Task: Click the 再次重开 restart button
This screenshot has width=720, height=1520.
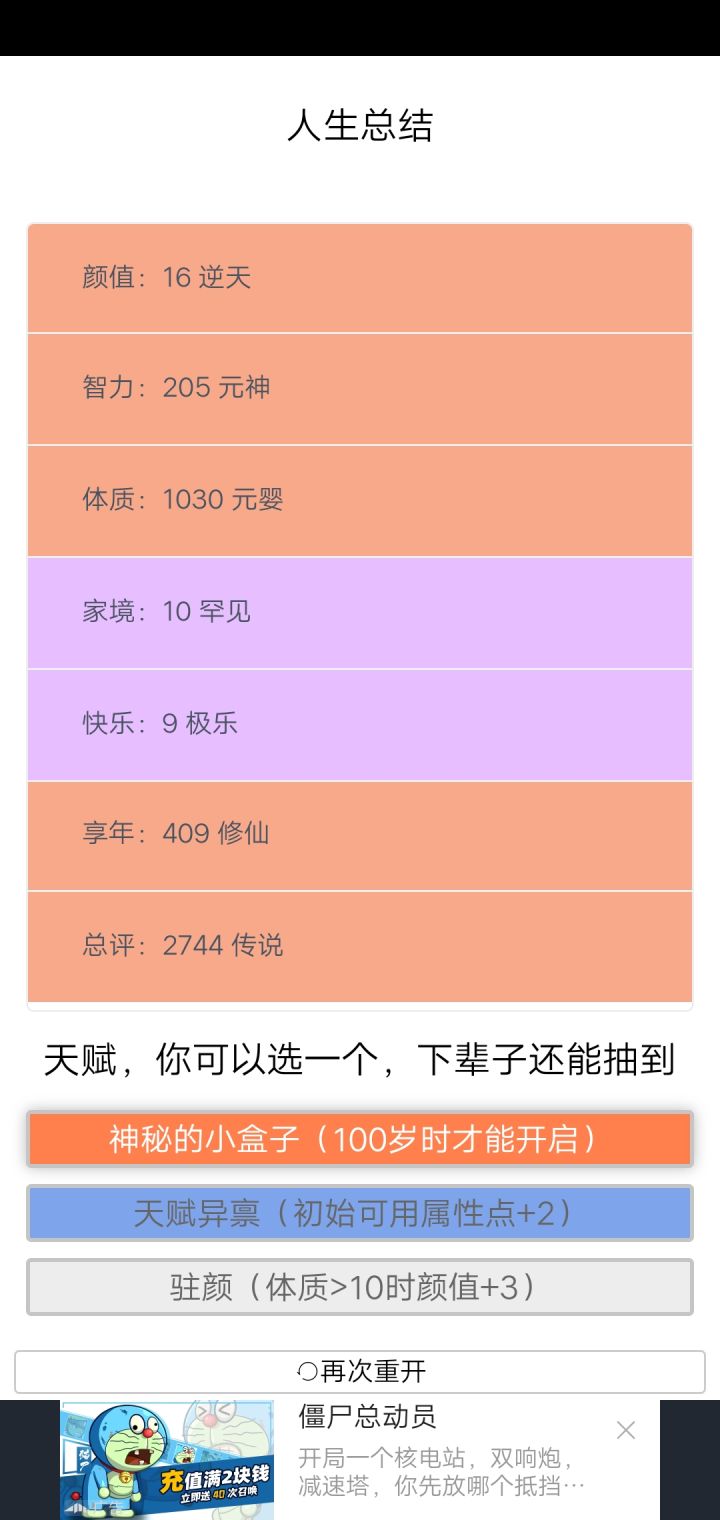Action: click(x=360, y=1371)
